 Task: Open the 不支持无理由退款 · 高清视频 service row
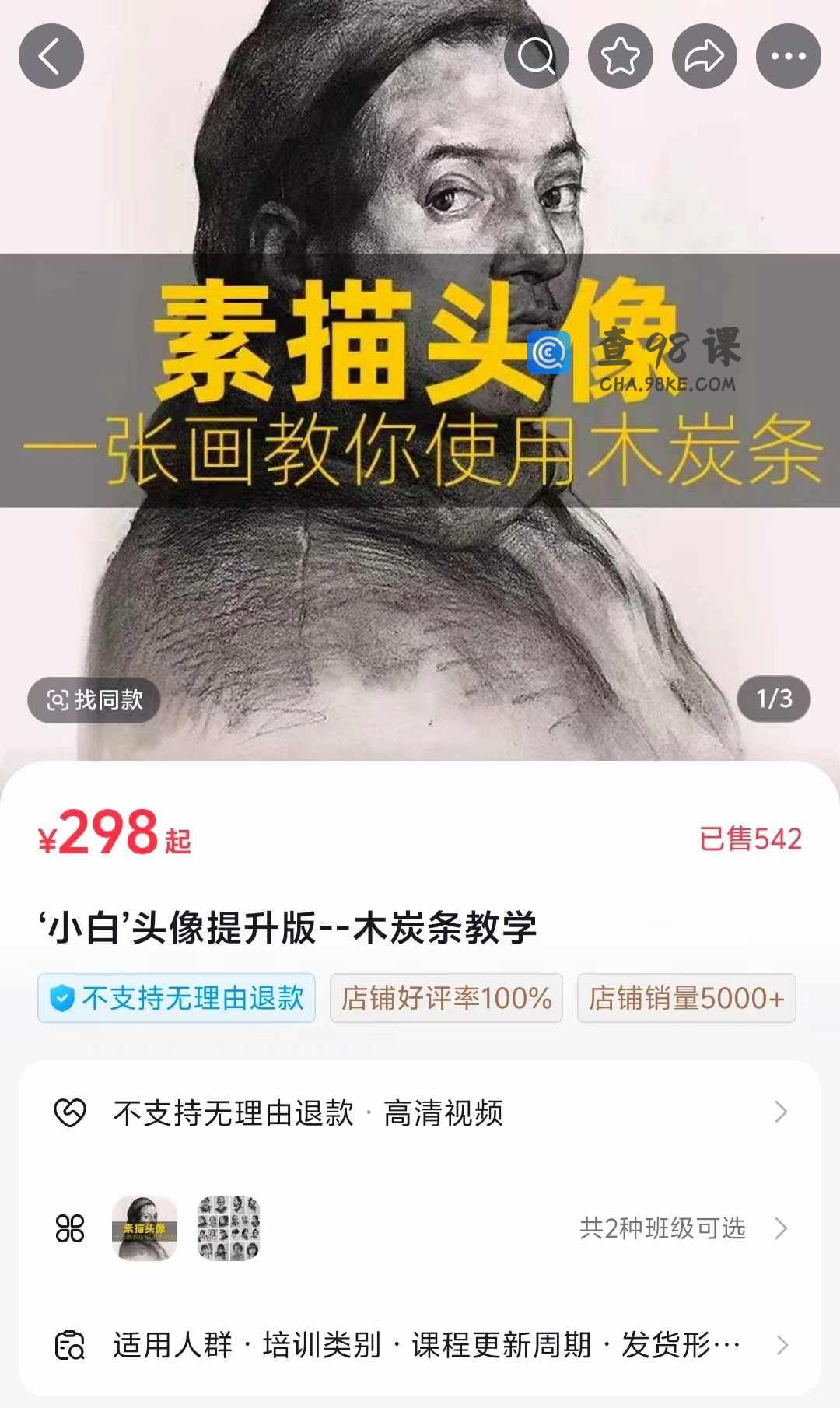tap(420, 1113)
